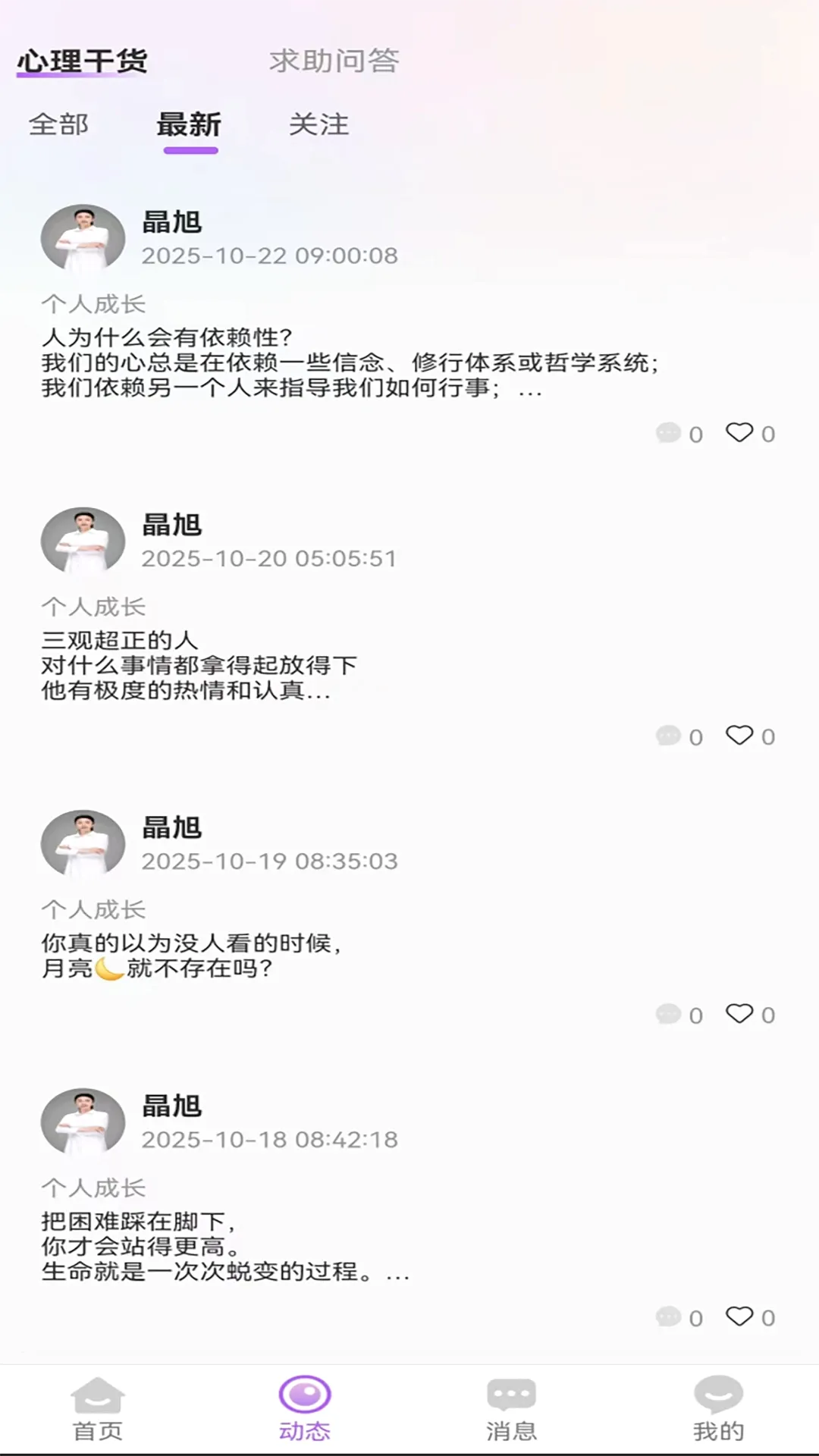
Task: Select the 最新 filter
Action: (190, 124)
